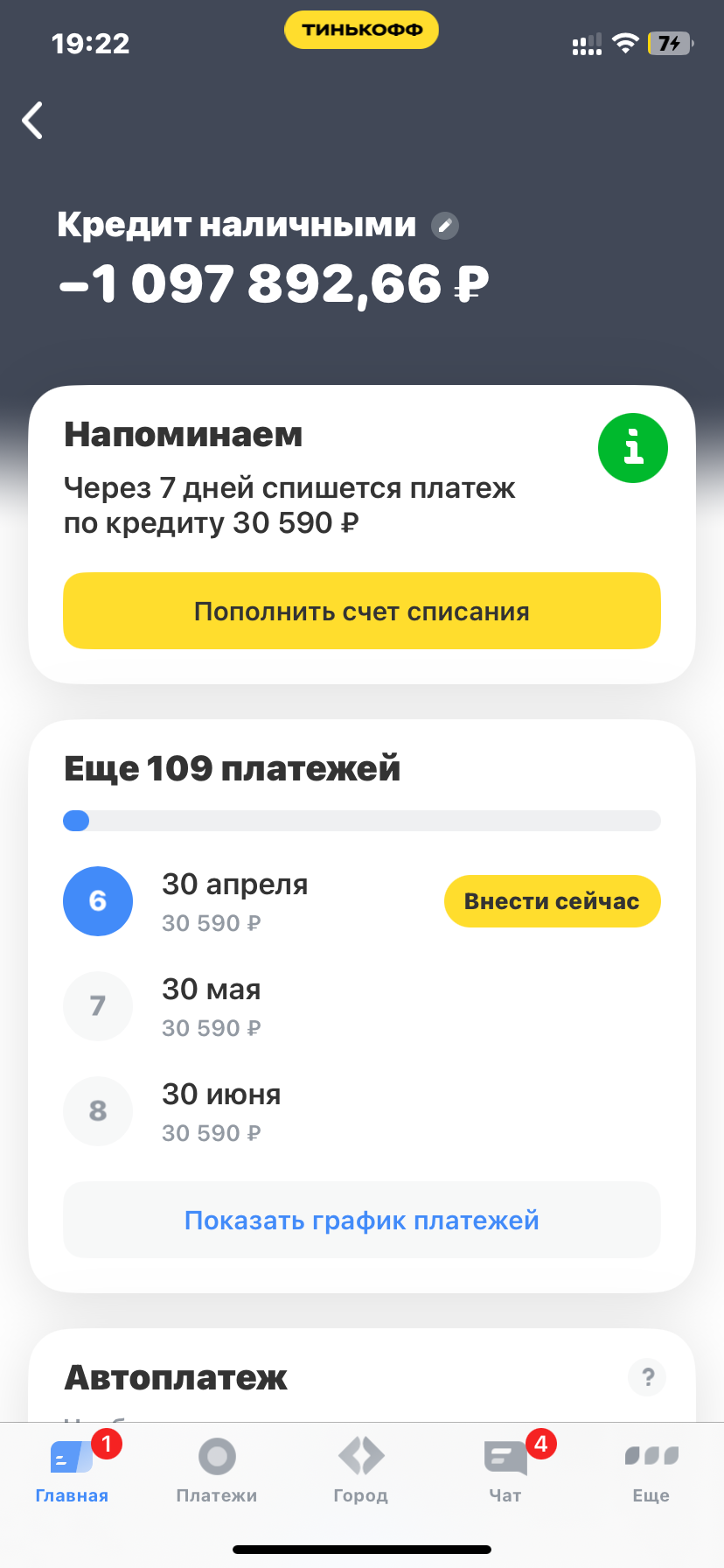Tap the 30 590 ₽ payment amount for мая
Viewport: 724px width, 1568px height.
tap(211, 1027)
